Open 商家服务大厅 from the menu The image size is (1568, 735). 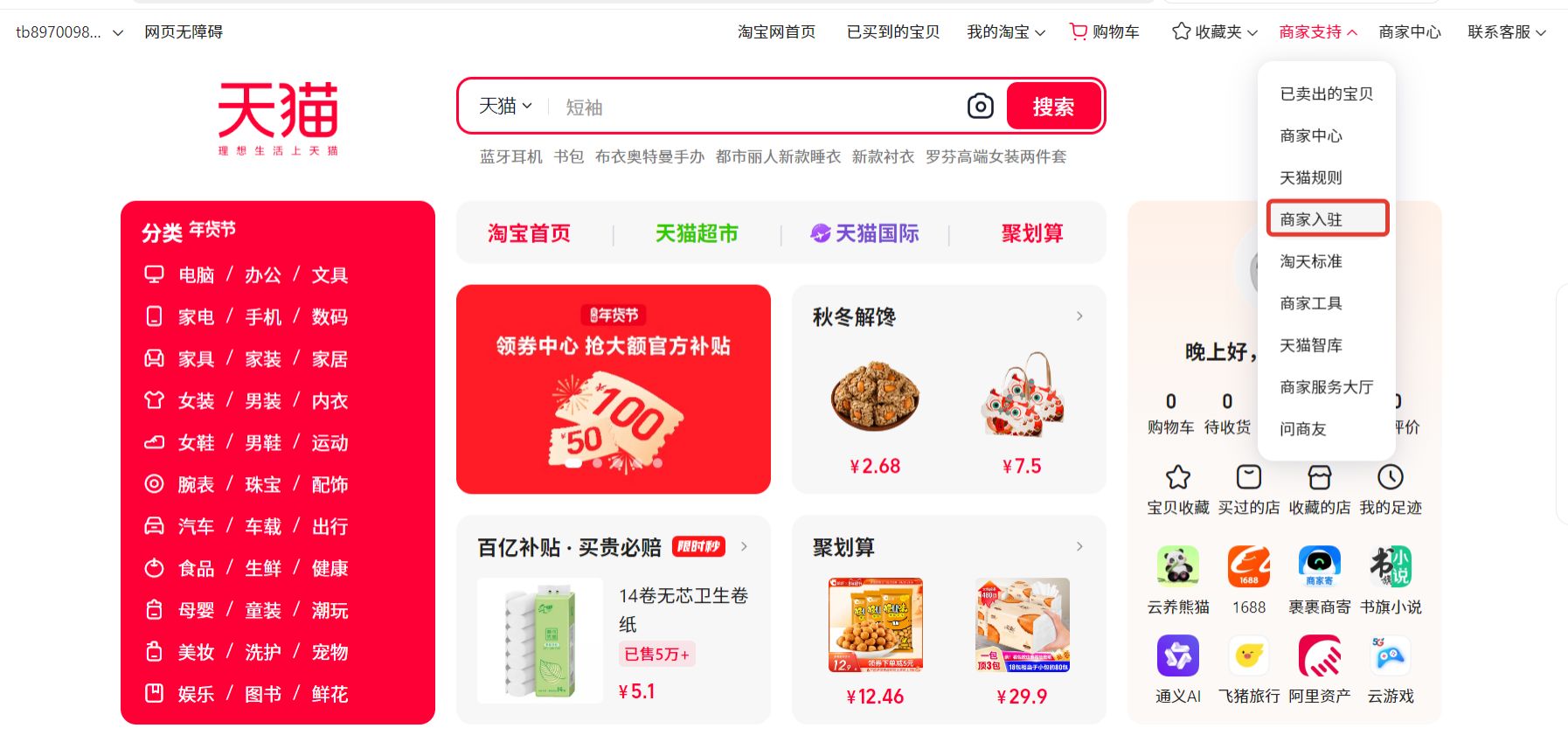1326,387
